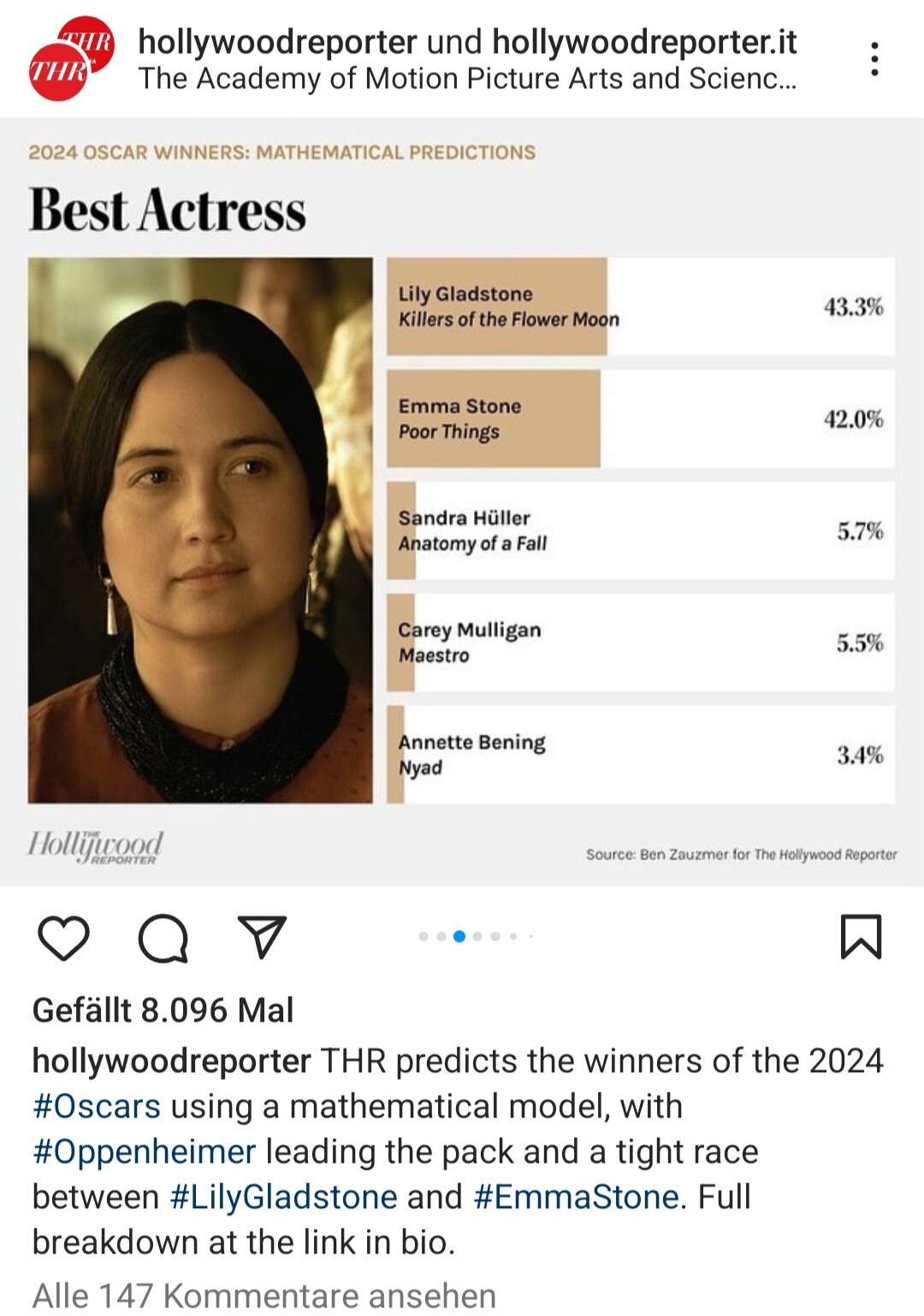
Task: Open comments via speech bubble icon
Action: coord(163,938)
